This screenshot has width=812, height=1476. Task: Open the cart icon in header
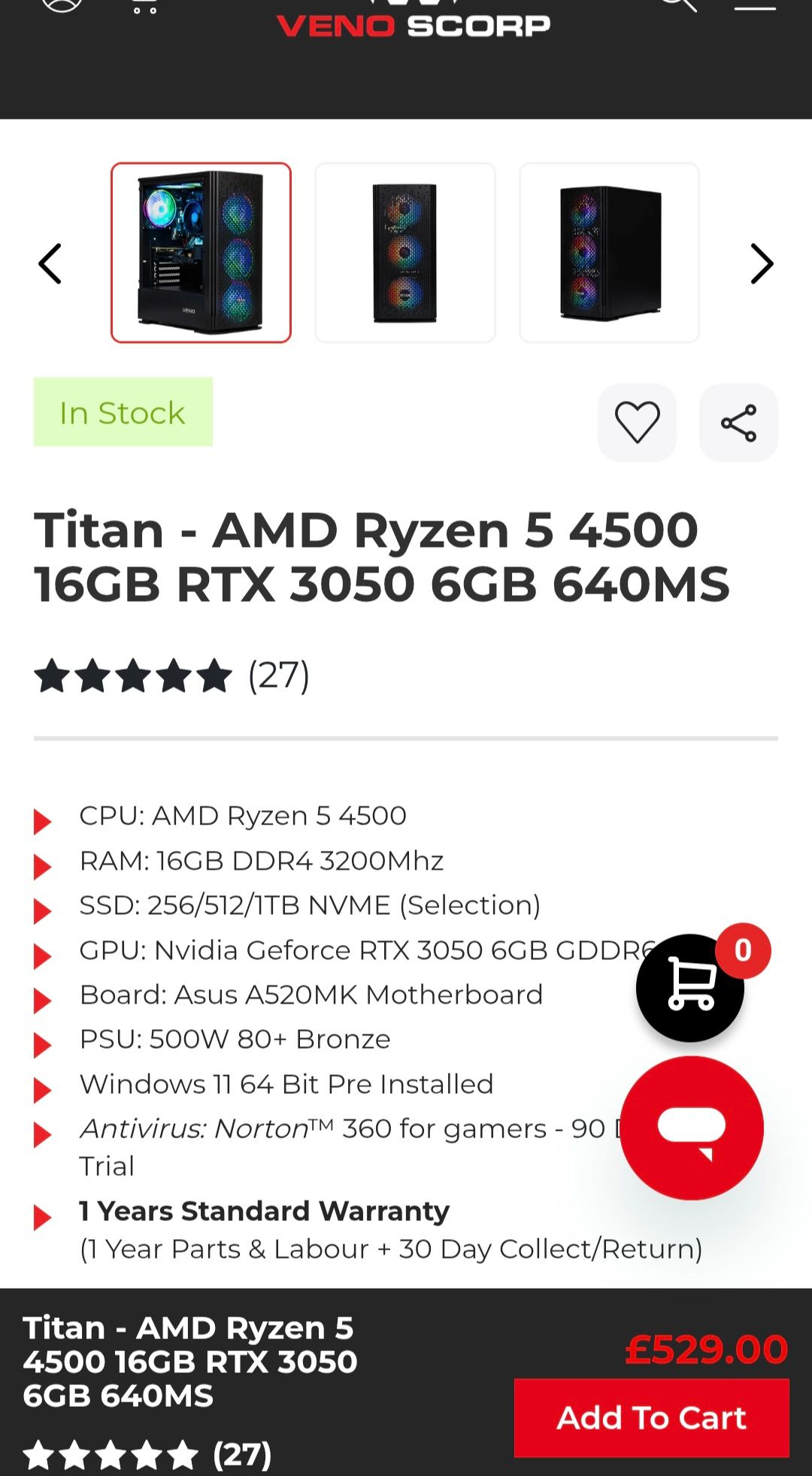point(144,6)
